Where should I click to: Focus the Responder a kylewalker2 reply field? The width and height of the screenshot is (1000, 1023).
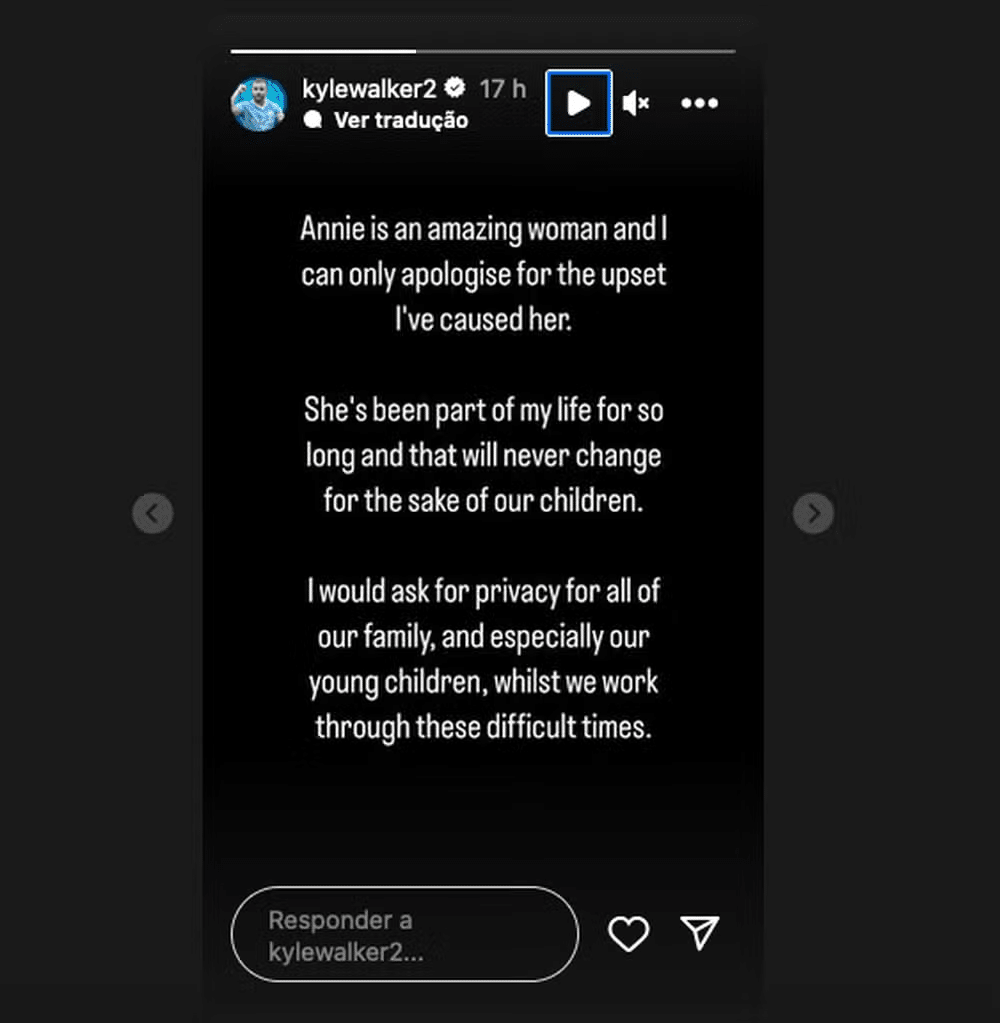tap(404, 934)
